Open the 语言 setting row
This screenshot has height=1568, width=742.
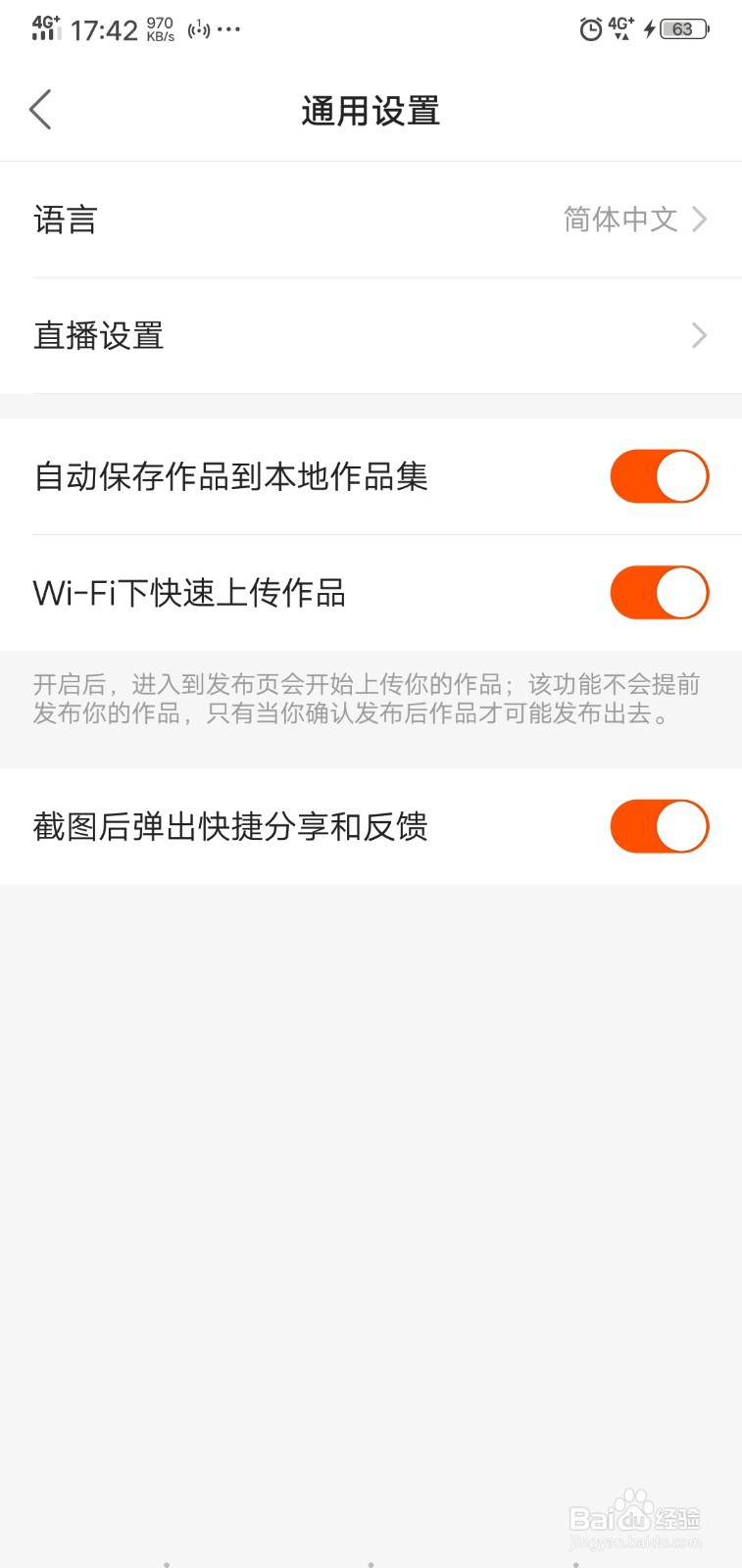tap(371, 220)
